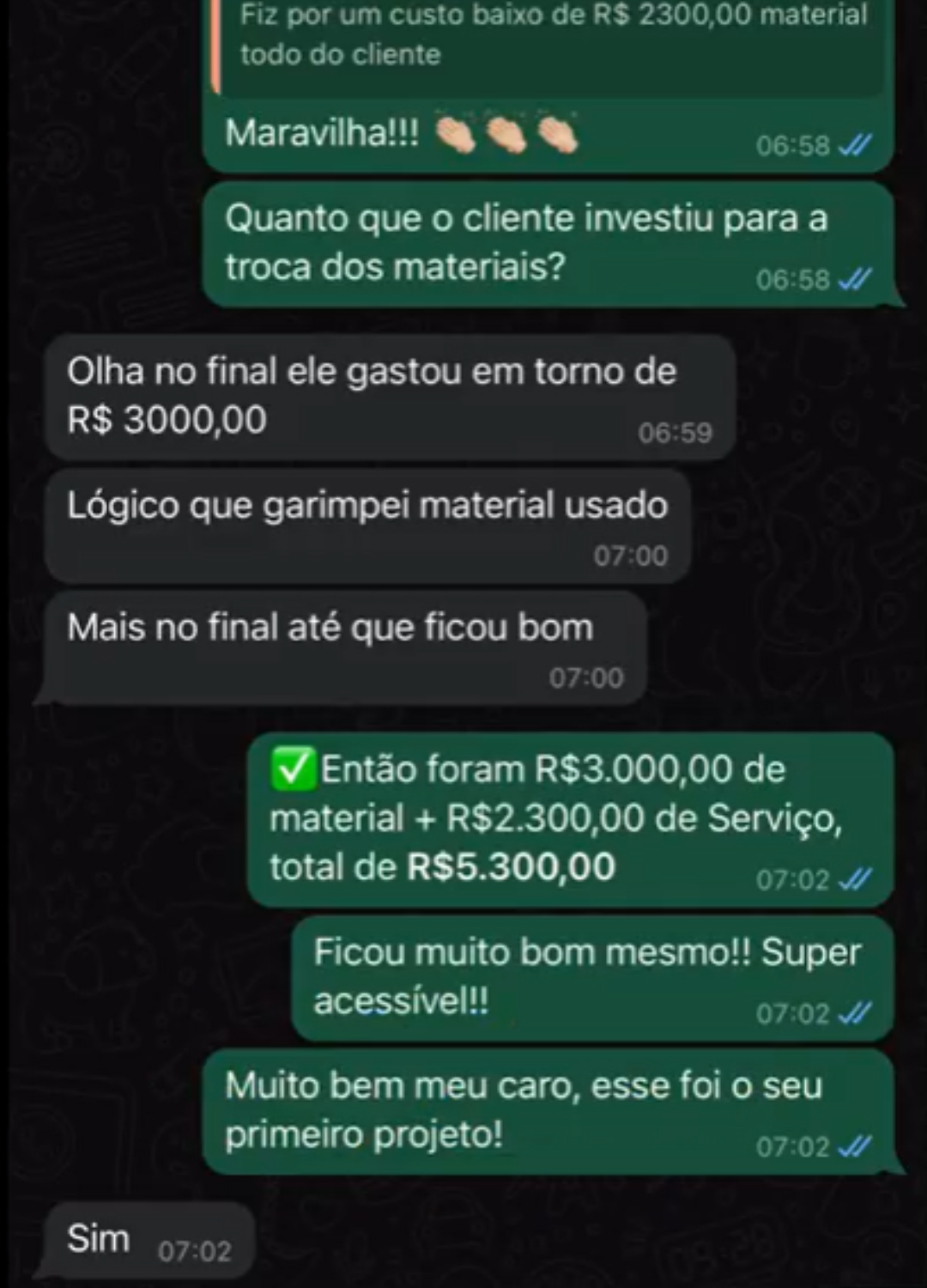The image size is (927, 1288).
Task: Select the Super acessível message bubble
Action: coord(588,976)
